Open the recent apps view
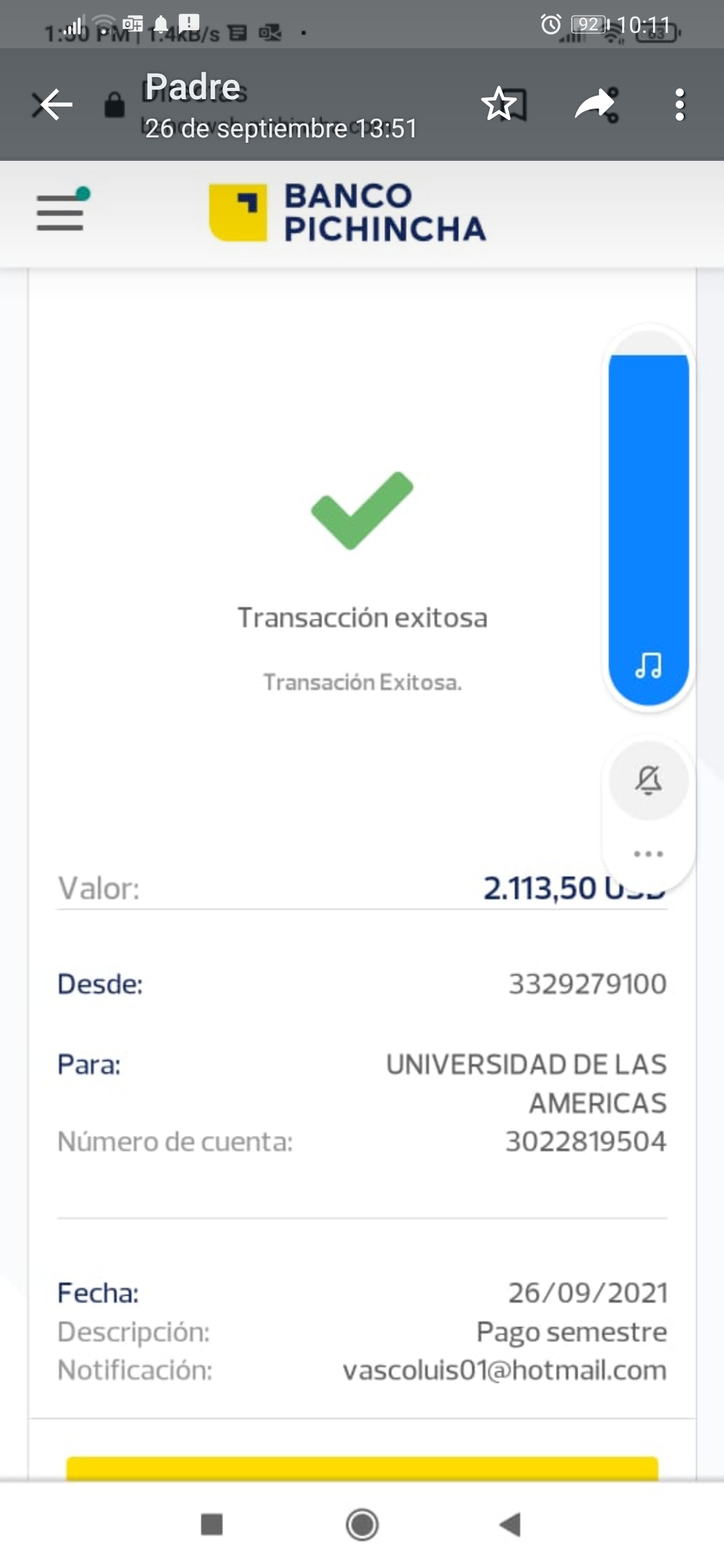Viewport: 724px width, 1568px height. [212, 1524]
